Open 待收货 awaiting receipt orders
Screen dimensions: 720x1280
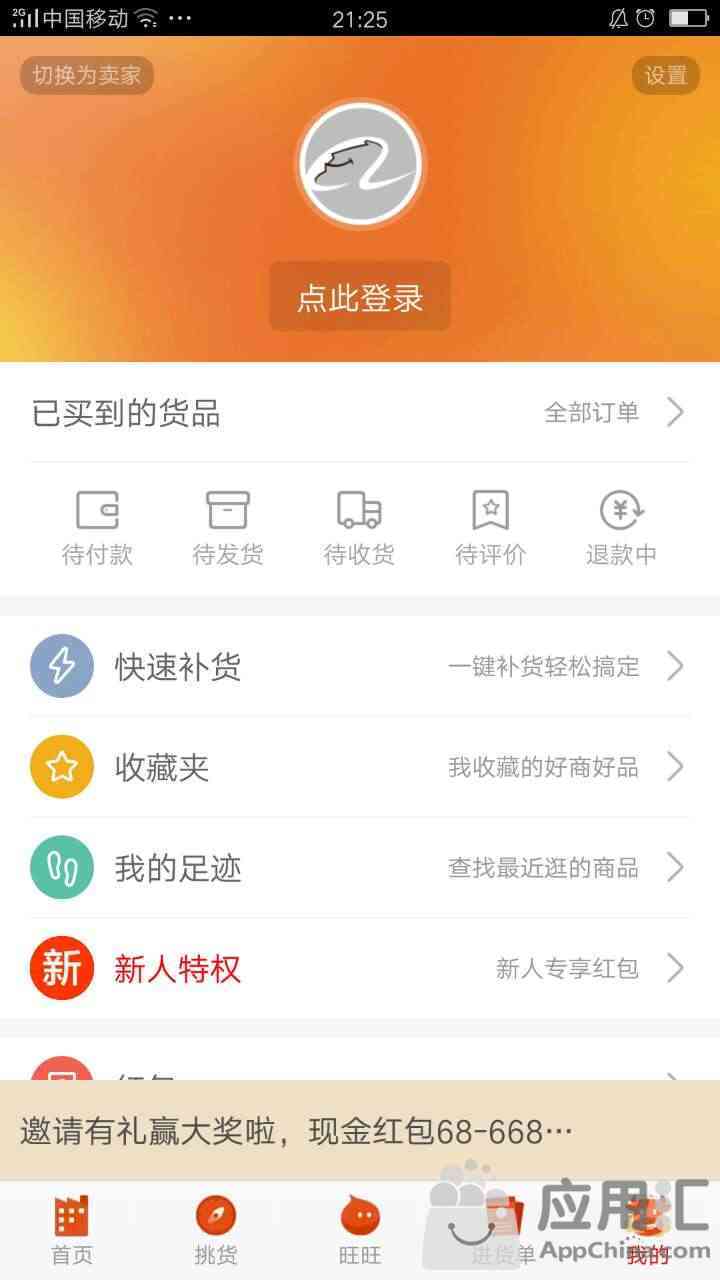(x=359, y=528)
